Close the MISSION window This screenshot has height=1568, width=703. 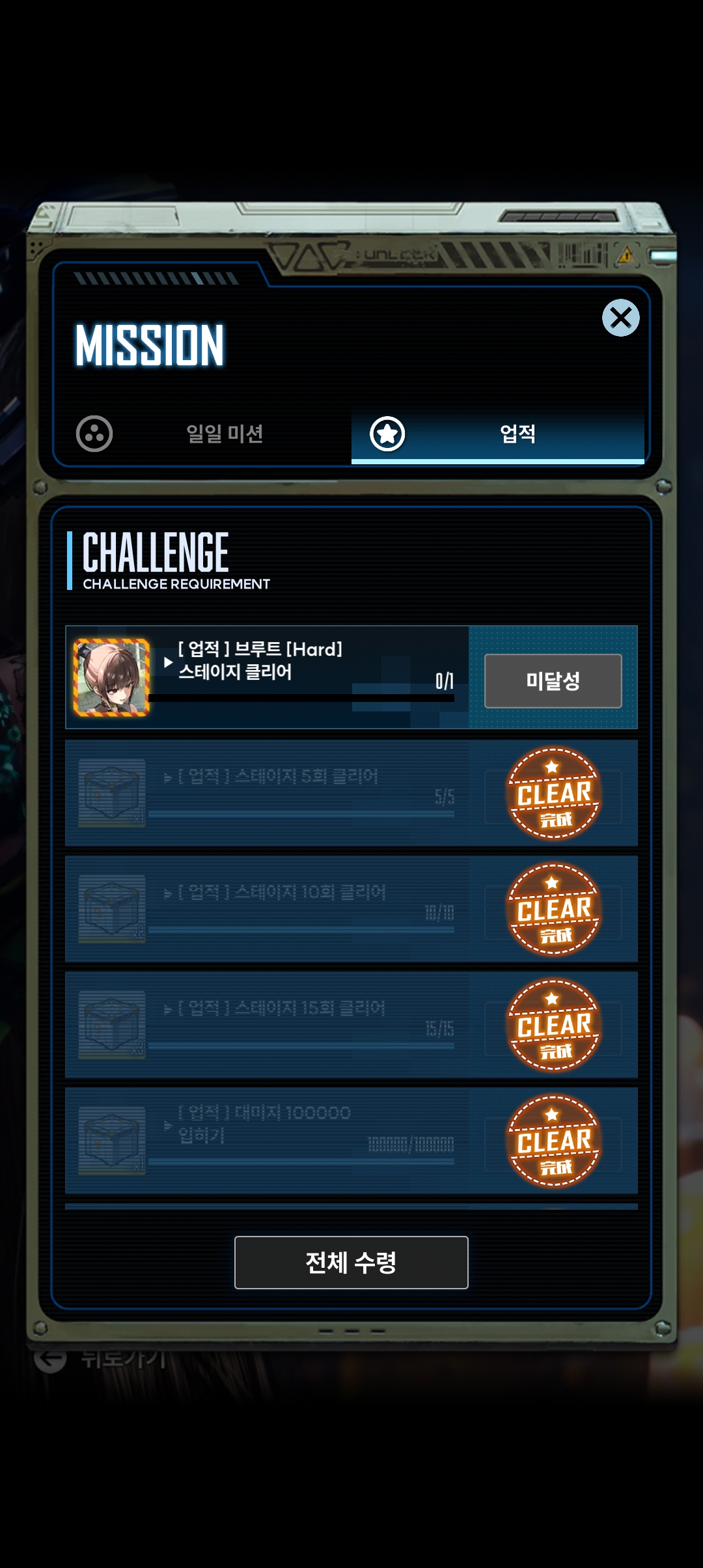tap(620, 318)
